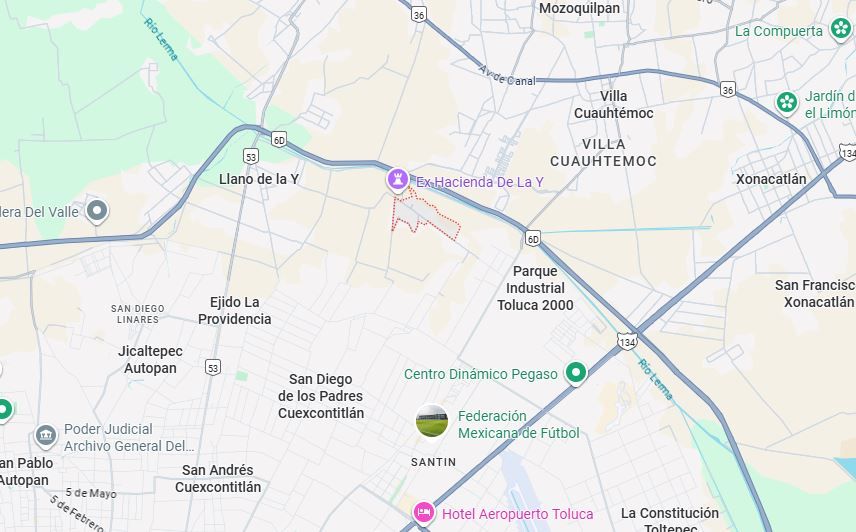Select the Centro Dinámico Pegaso pin

point(575,374)
